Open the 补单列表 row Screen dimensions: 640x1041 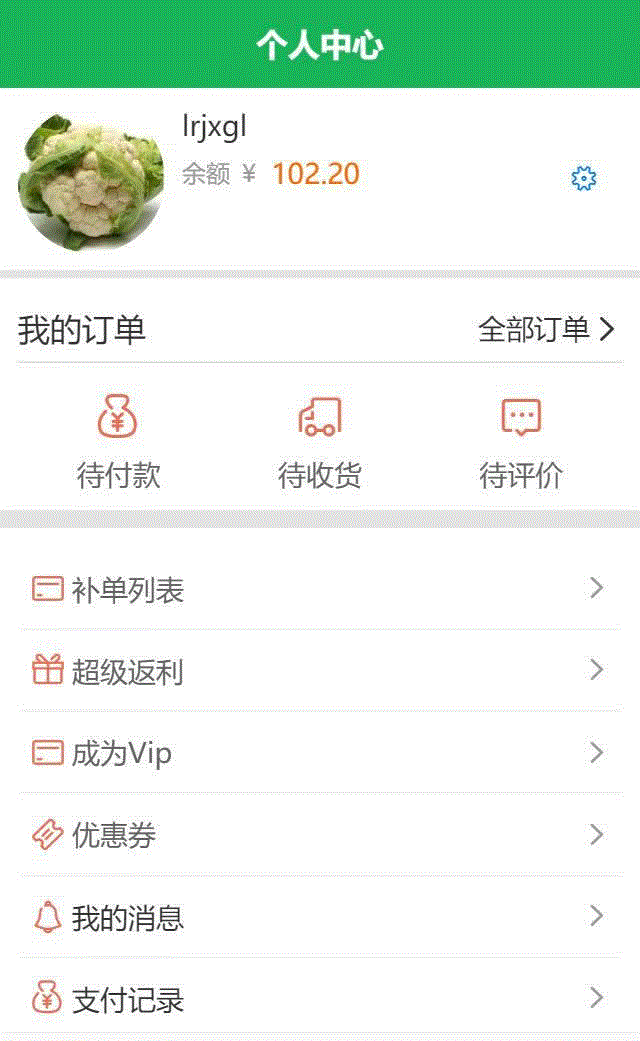[x=319, y=589]
